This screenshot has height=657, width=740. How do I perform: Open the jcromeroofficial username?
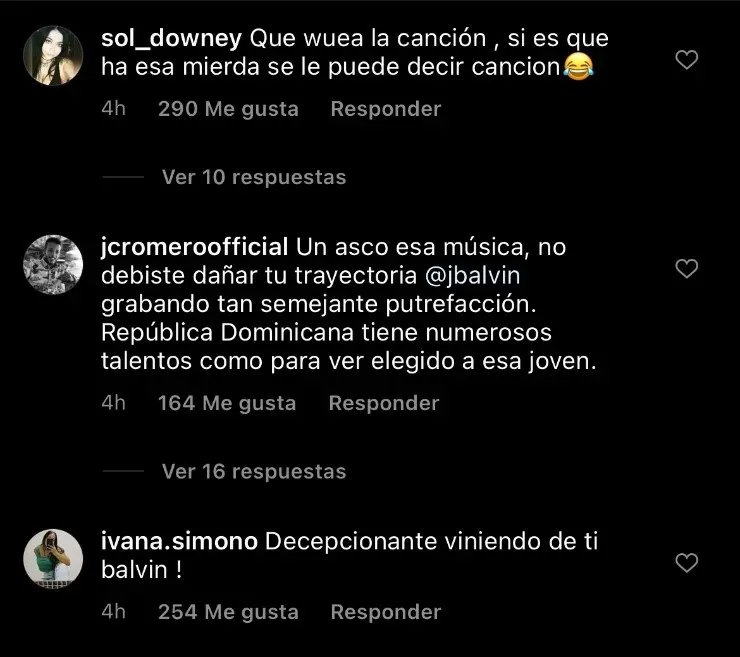pos(195,247)
